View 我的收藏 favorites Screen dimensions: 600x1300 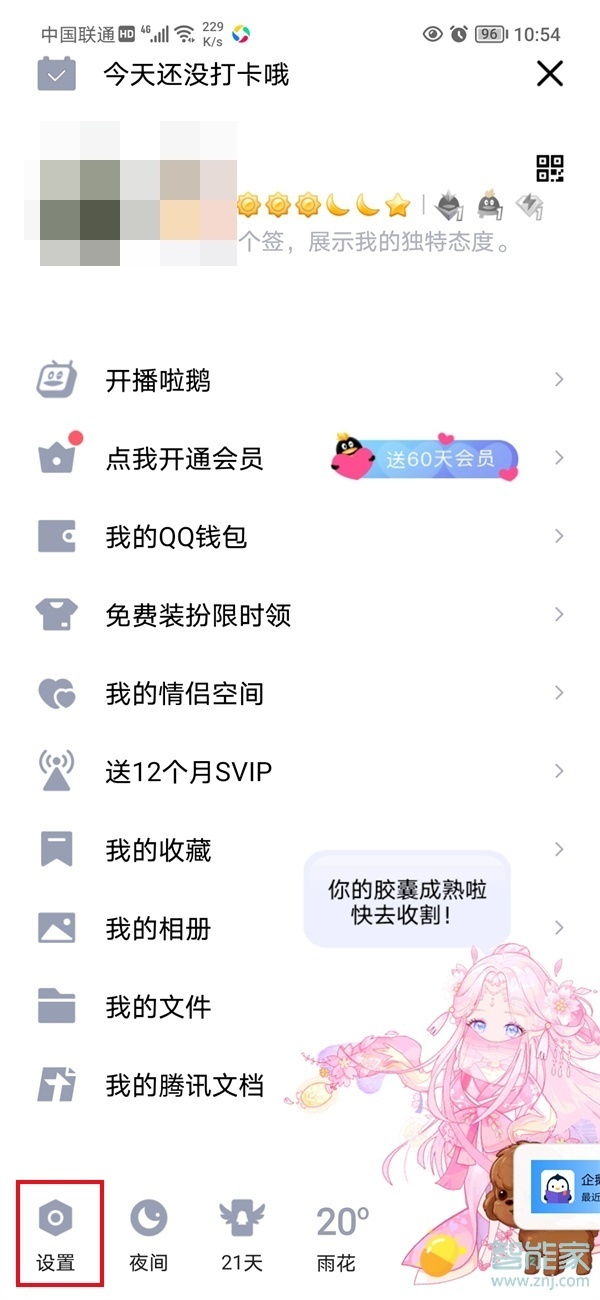pos(158,850)
